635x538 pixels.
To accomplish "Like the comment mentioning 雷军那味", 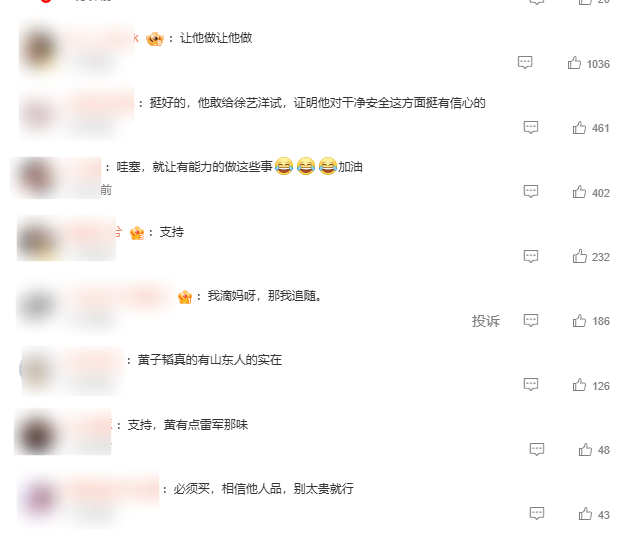I will (585, 450).
